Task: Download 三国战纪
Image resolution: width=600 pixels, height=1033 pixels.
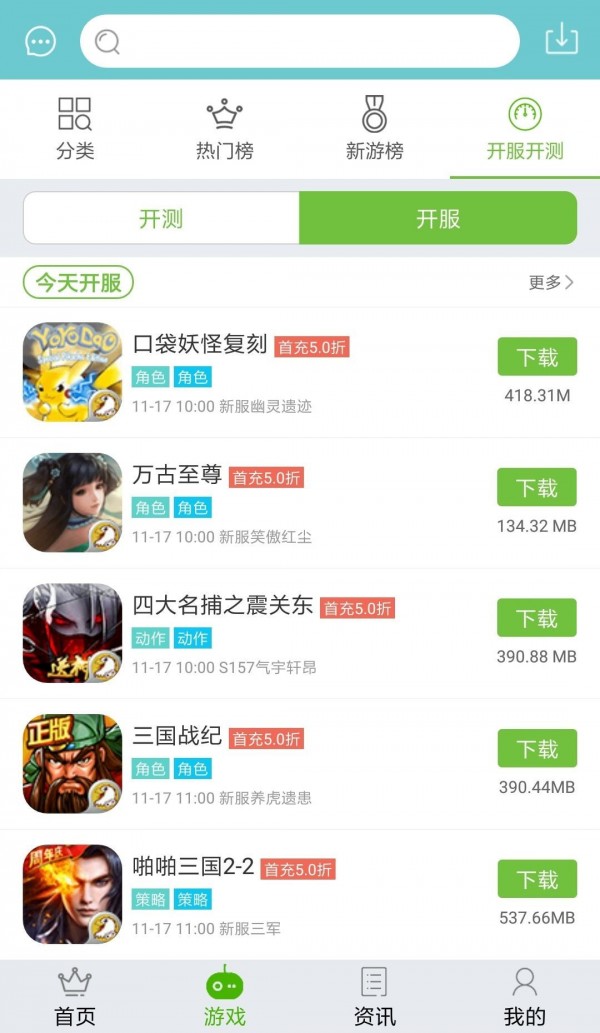Action: click(x=537, y=749)
